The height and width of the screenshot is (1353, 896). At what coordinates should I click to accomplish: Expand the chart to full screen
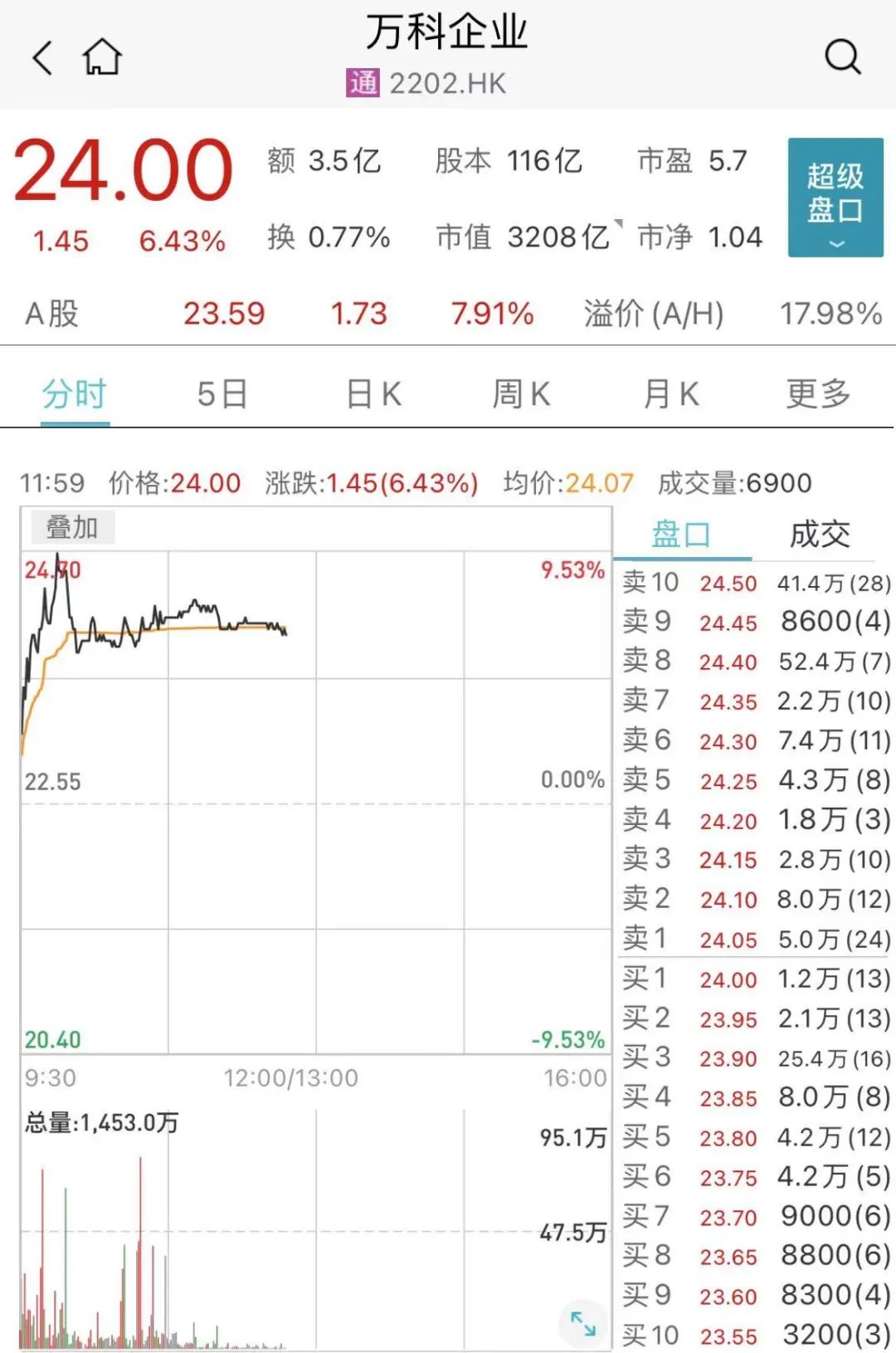coord(583,1322)
